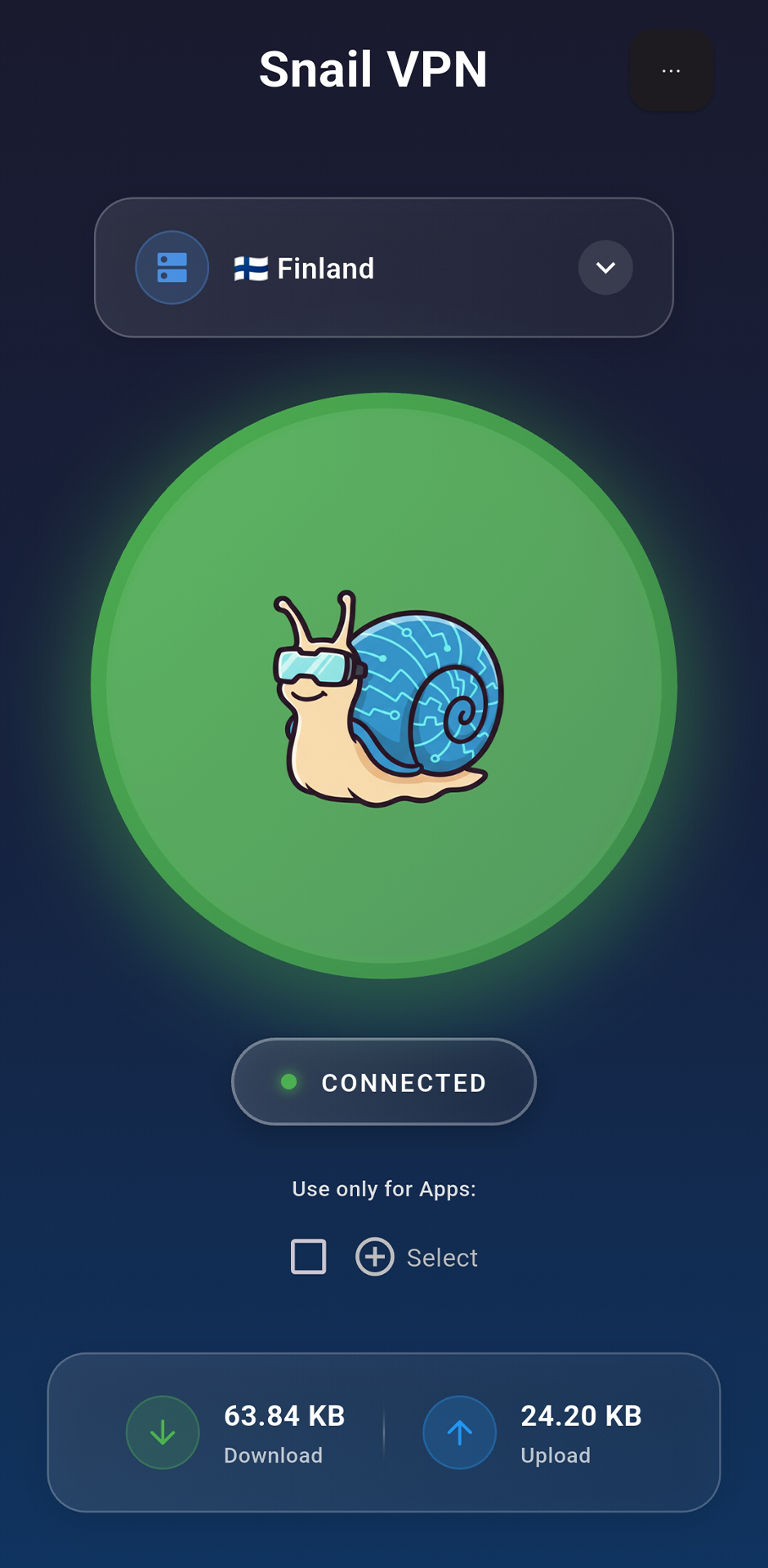Image resolution: width=768 pixels, height=1568 pixels.
Task: Click the 63.84 KB Download statistic
Action: (x=284, y=1415)
